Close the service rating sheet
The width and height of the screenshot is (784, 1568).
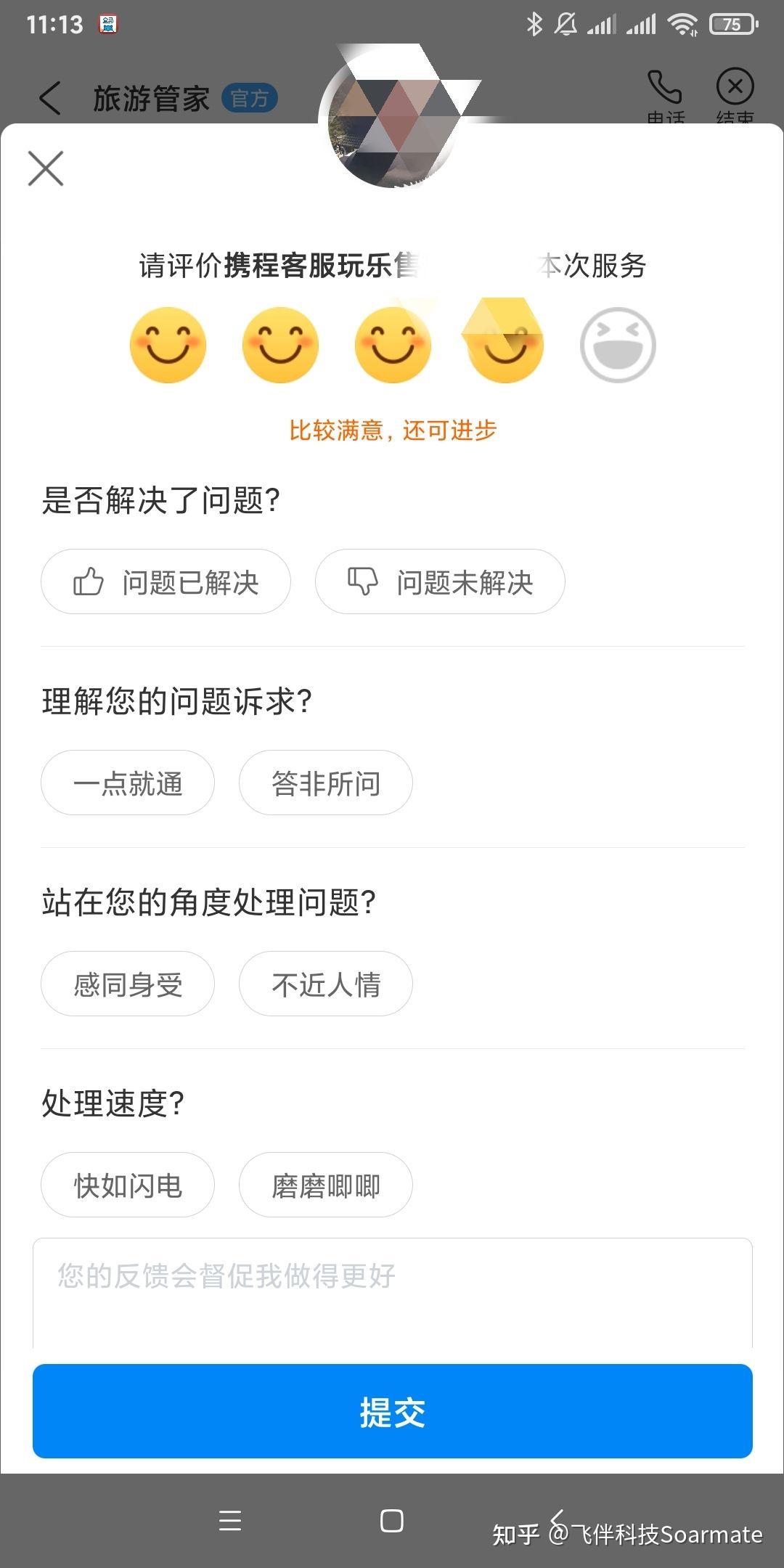point(46,168)
